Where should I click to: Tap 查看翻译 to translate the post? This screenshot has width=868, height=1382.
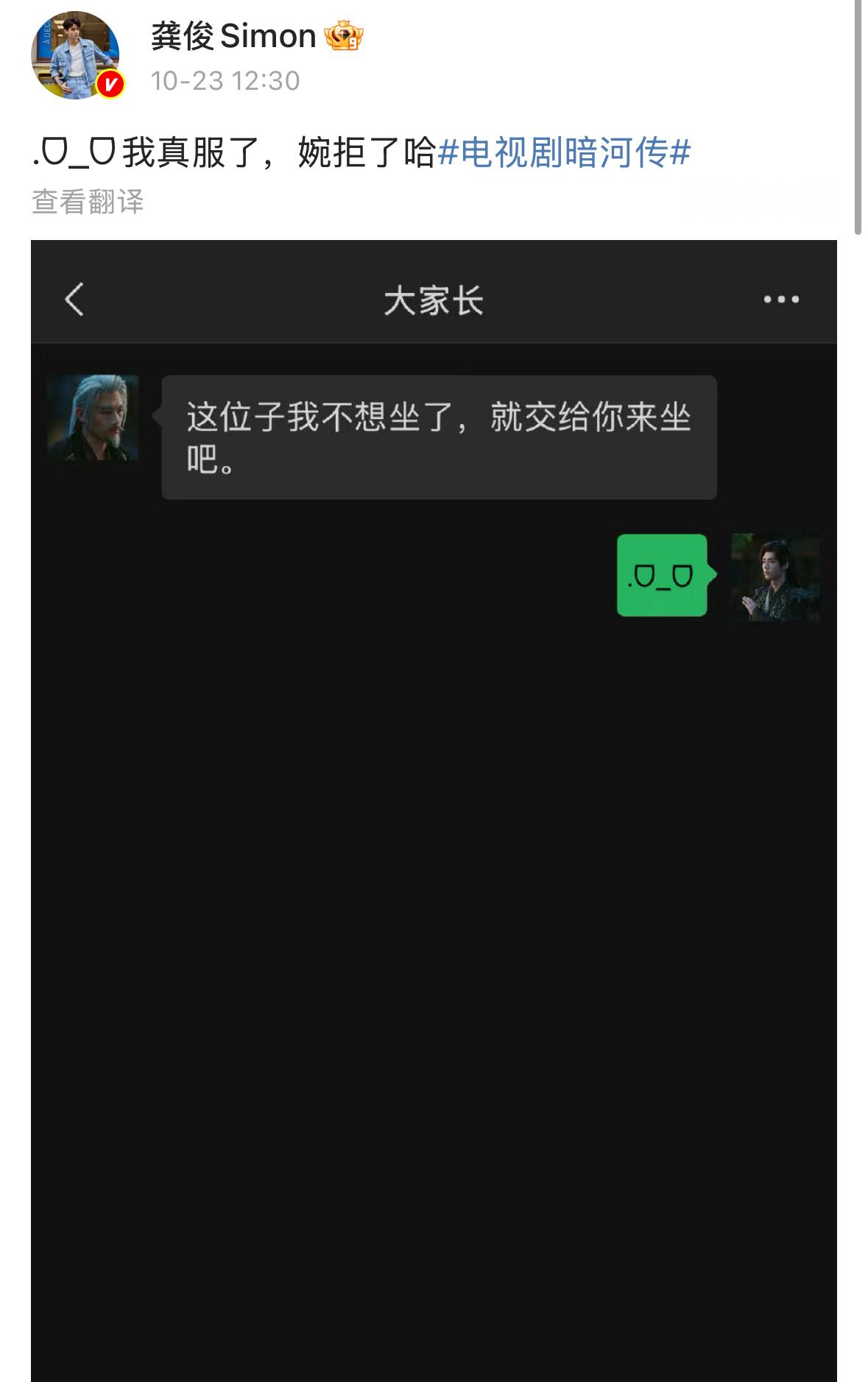pos(88,201)
